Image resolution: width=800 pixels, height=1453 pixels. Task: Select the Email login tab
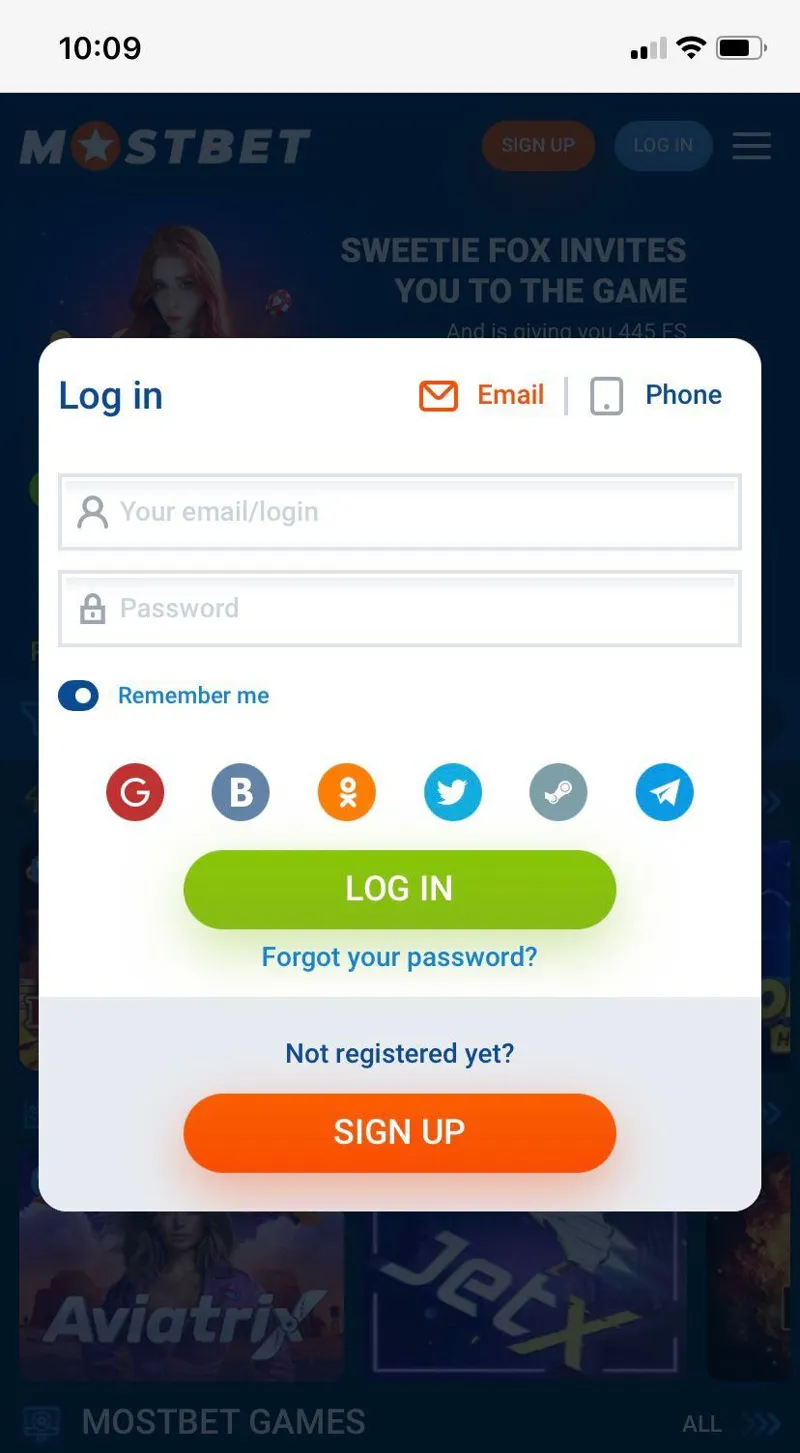click(510, 395)
